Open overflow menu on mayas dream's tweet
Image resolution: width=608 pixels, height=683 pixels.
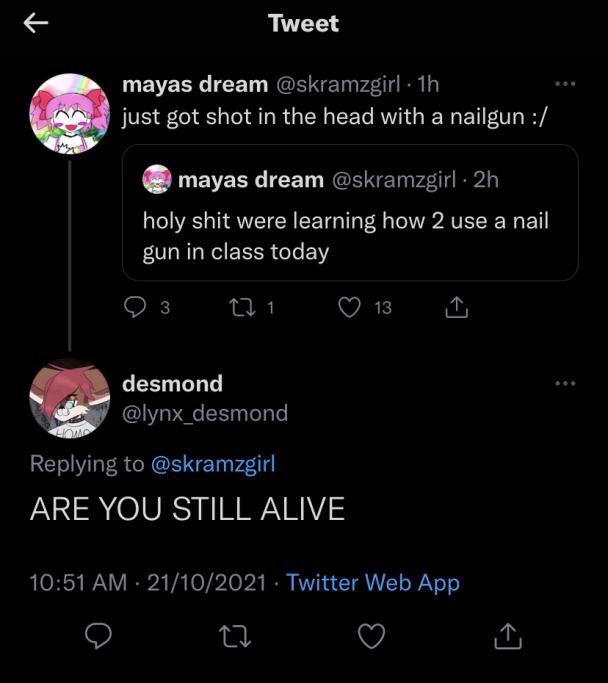(565, 85)
